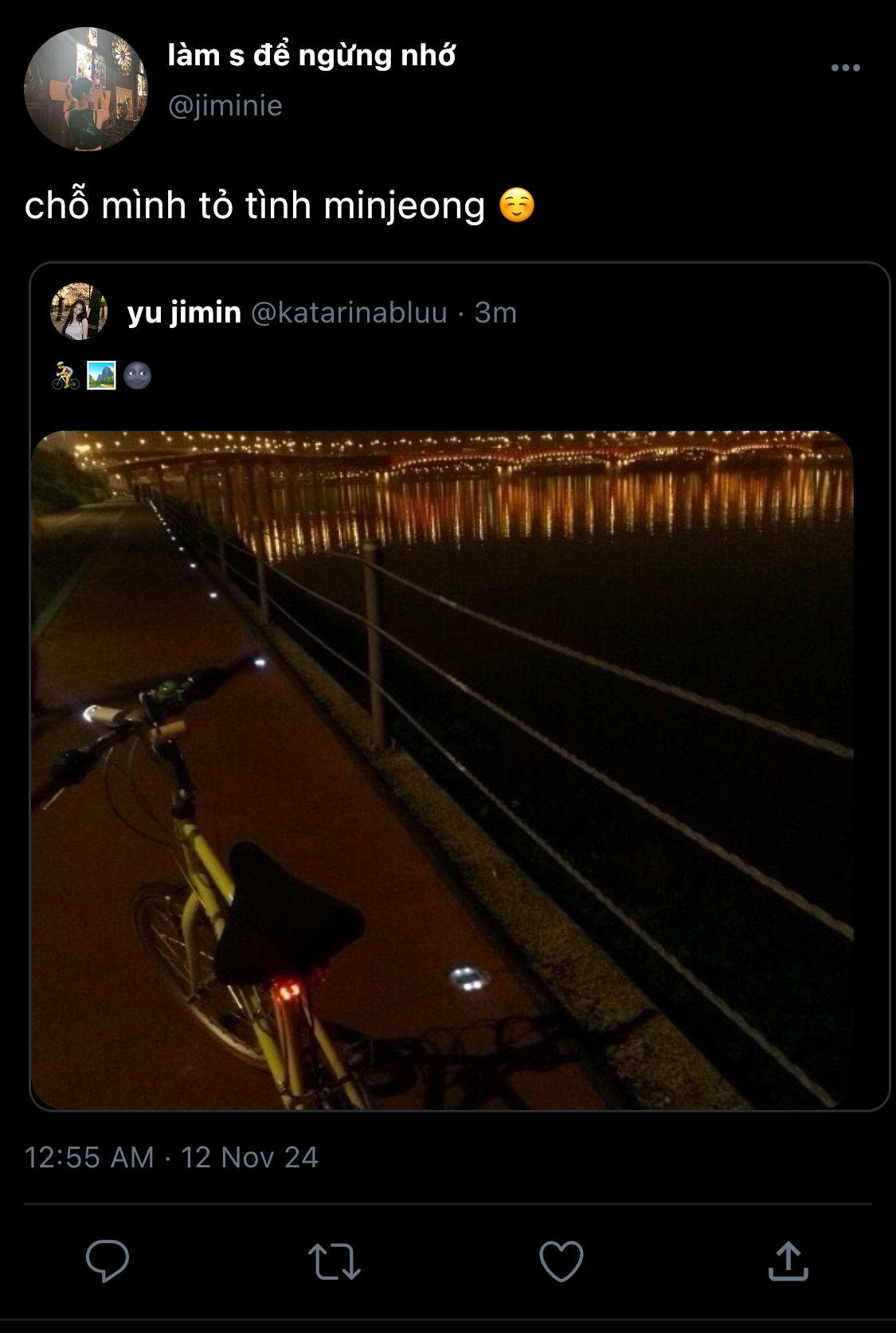Open the @jiminie handle

pyautogui.click(x=225, y=105)
